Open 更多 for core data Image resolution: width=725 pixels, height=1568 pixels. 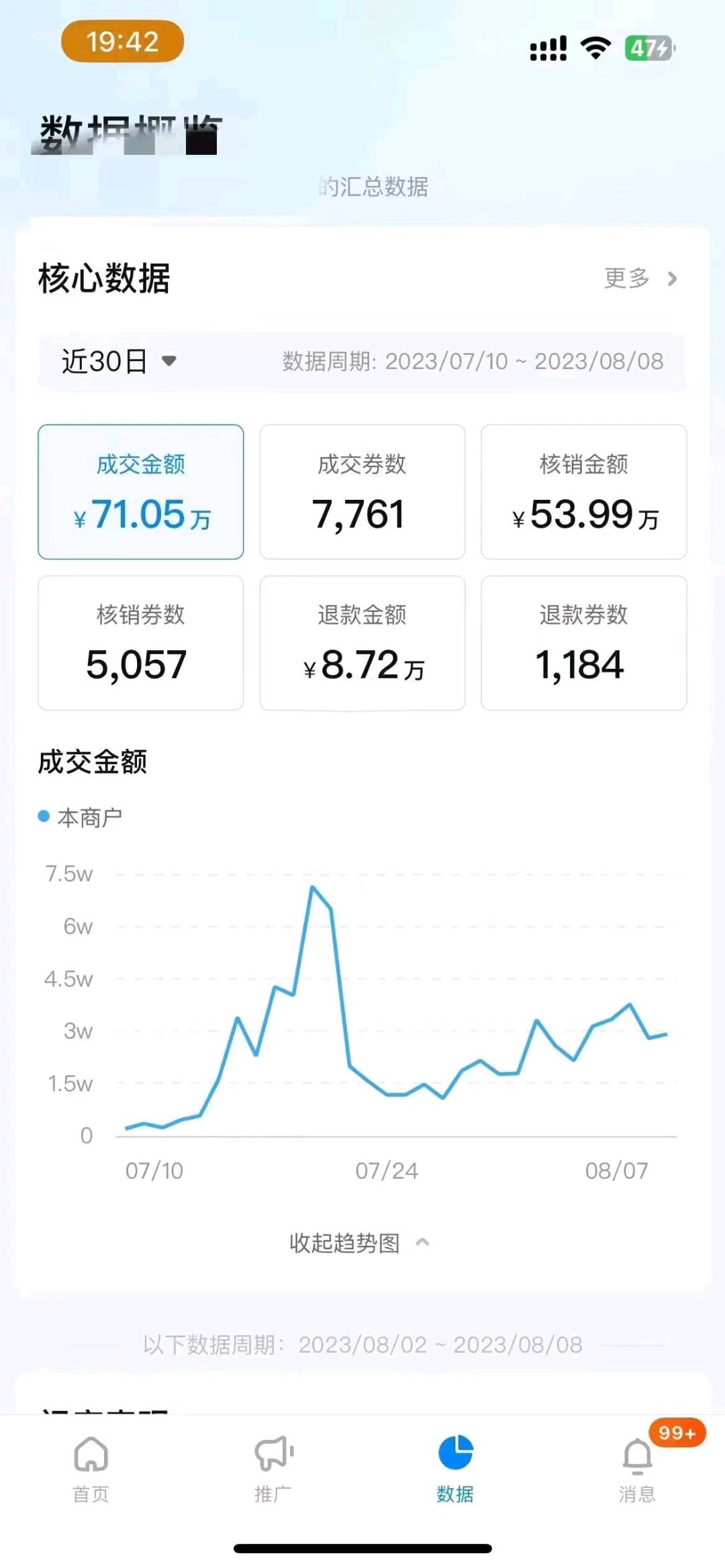click(x=640, y=278)
